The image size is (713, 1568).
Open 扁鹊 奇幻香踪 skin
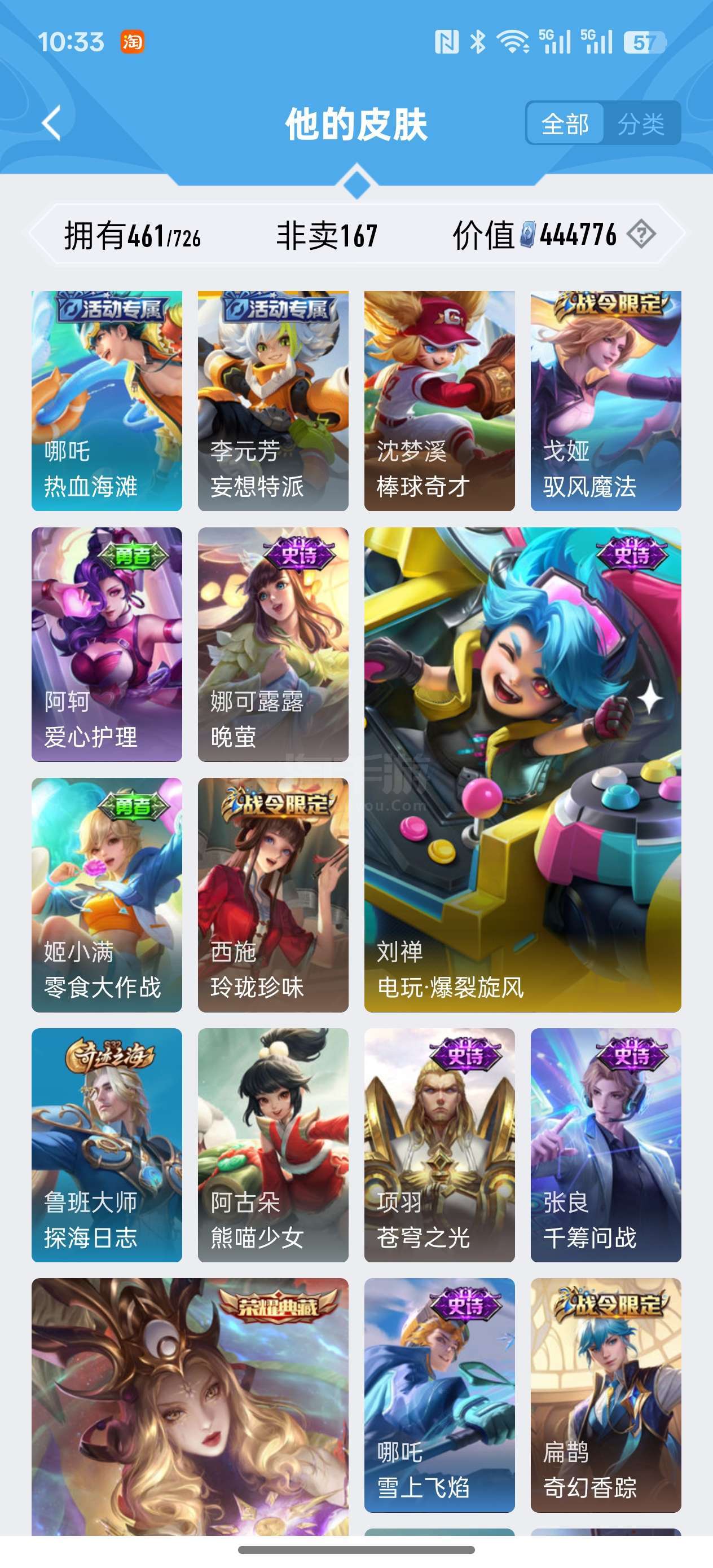pyautogui.click(x=605, y=1395)
